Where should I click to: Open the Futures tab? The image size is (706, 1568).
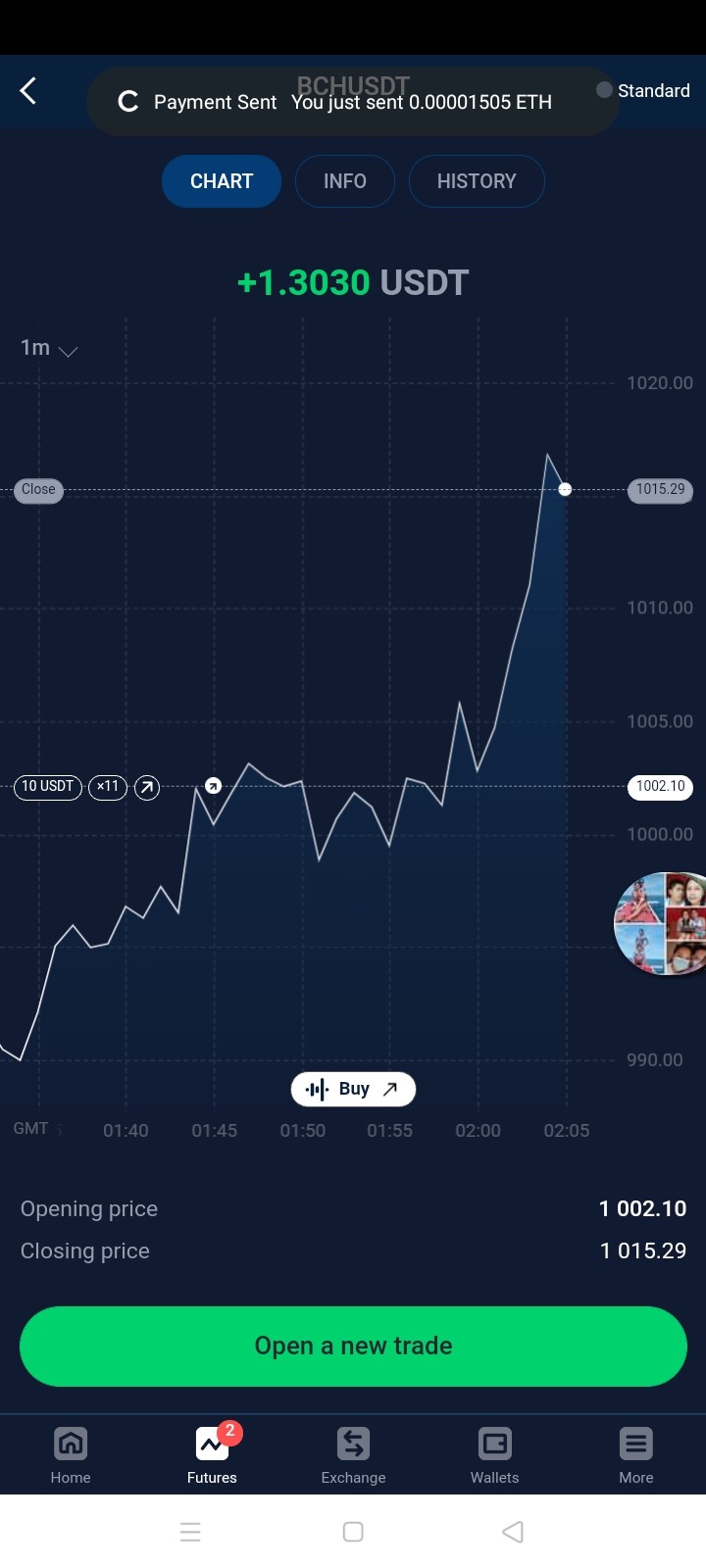(x=212, y=1455)
